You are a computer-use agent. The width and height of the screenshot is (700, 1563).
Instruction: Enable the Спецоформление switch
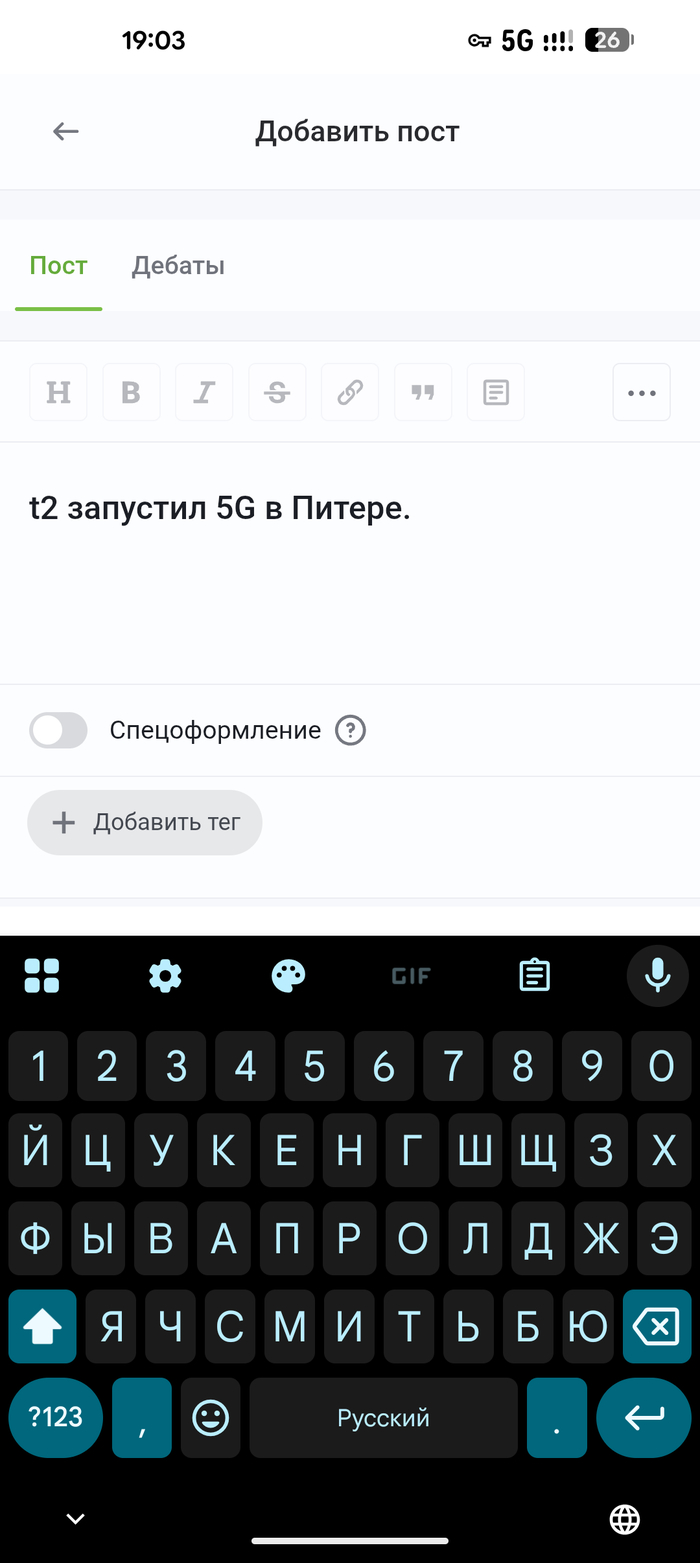pyautogui.click(x=59, y=731)
